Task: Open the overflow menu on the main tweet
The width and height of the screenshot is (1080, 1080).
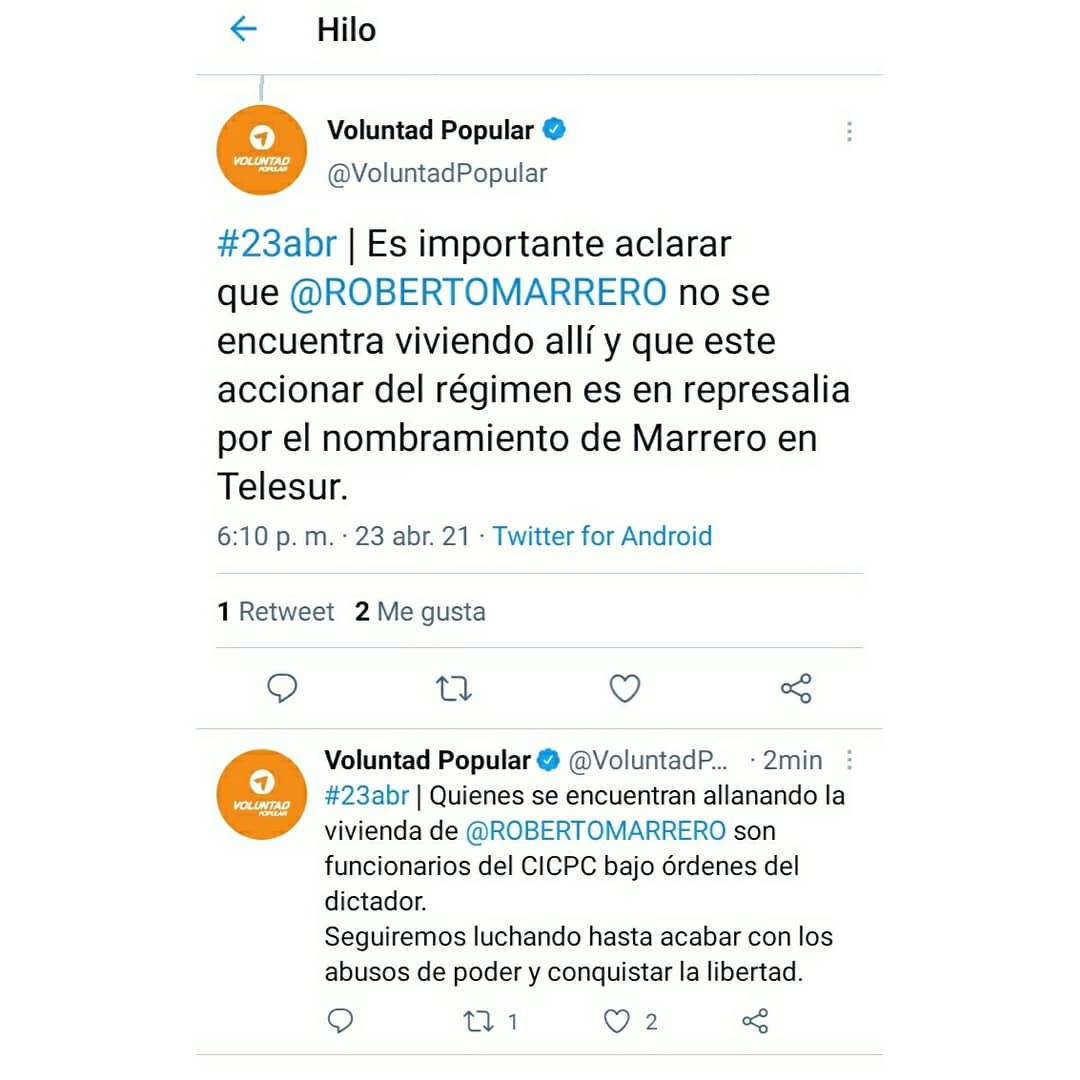Action: [x=849, y=132]
